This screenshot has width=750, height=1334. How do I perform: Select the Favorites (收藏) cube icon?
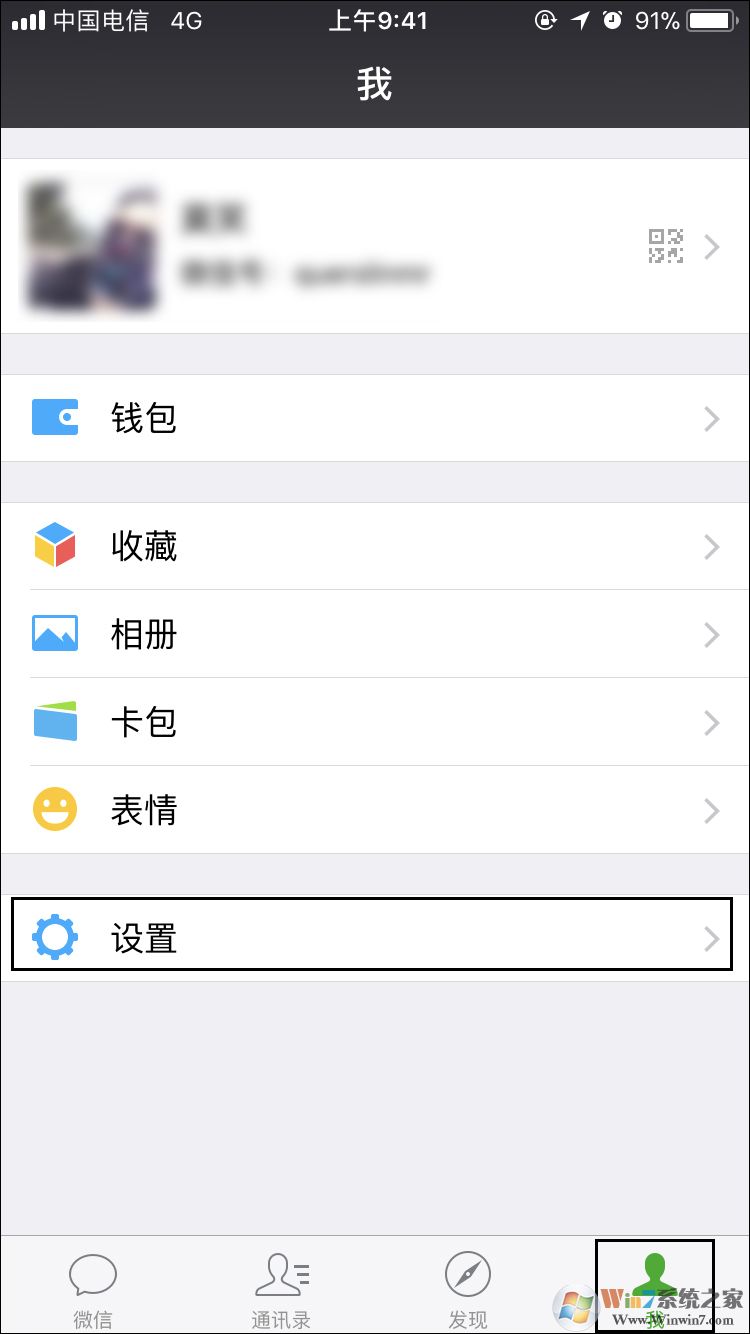[x=54, y=546]
